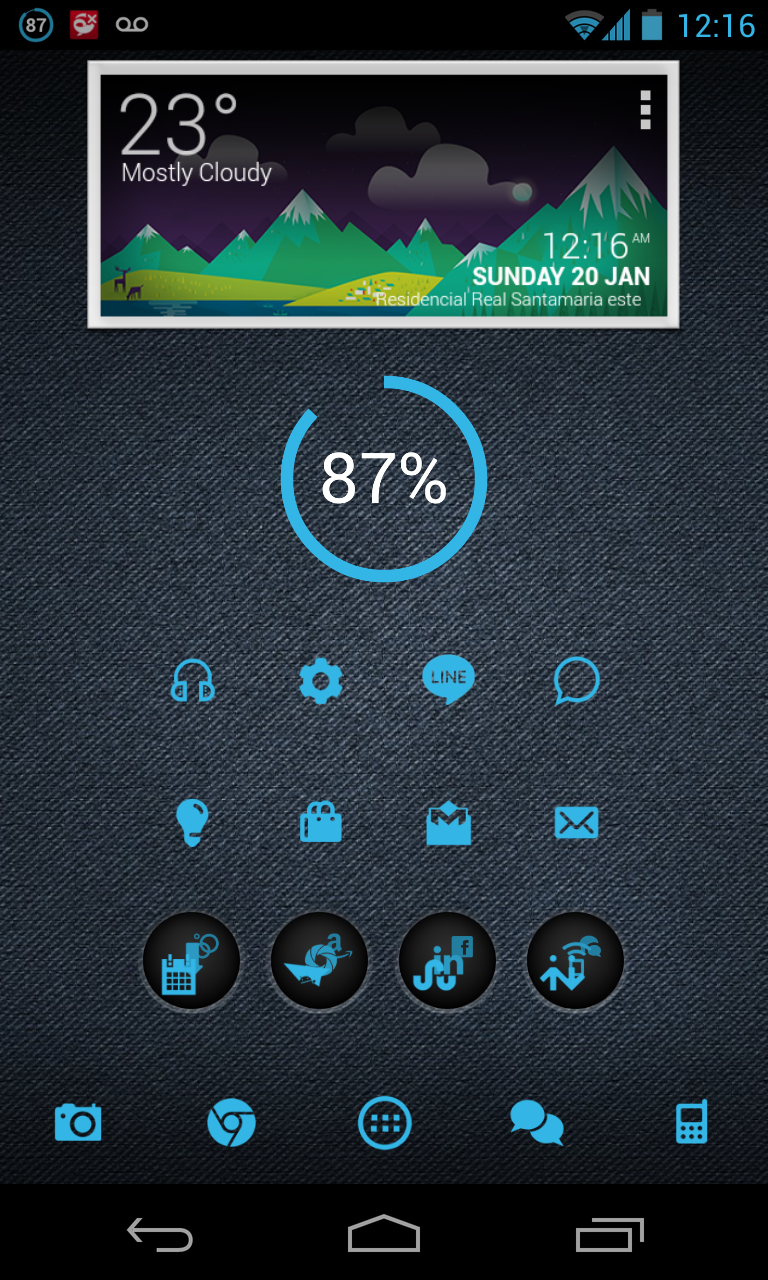Open the shopping bag store app
This screenshot has width=768, height=1280.
pos(321,823)
